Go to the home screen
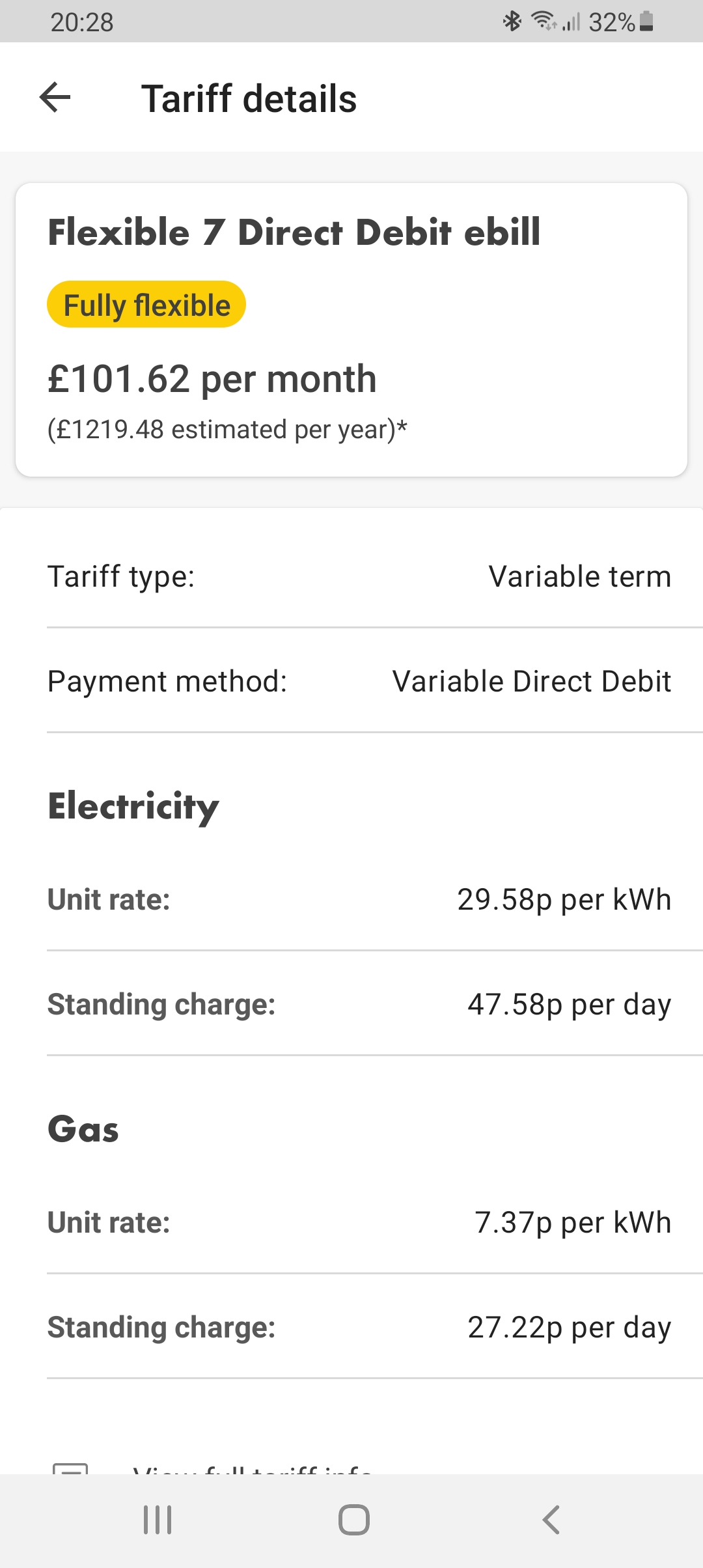This screenshot has height=1568, width=703. click(353, 1520)
